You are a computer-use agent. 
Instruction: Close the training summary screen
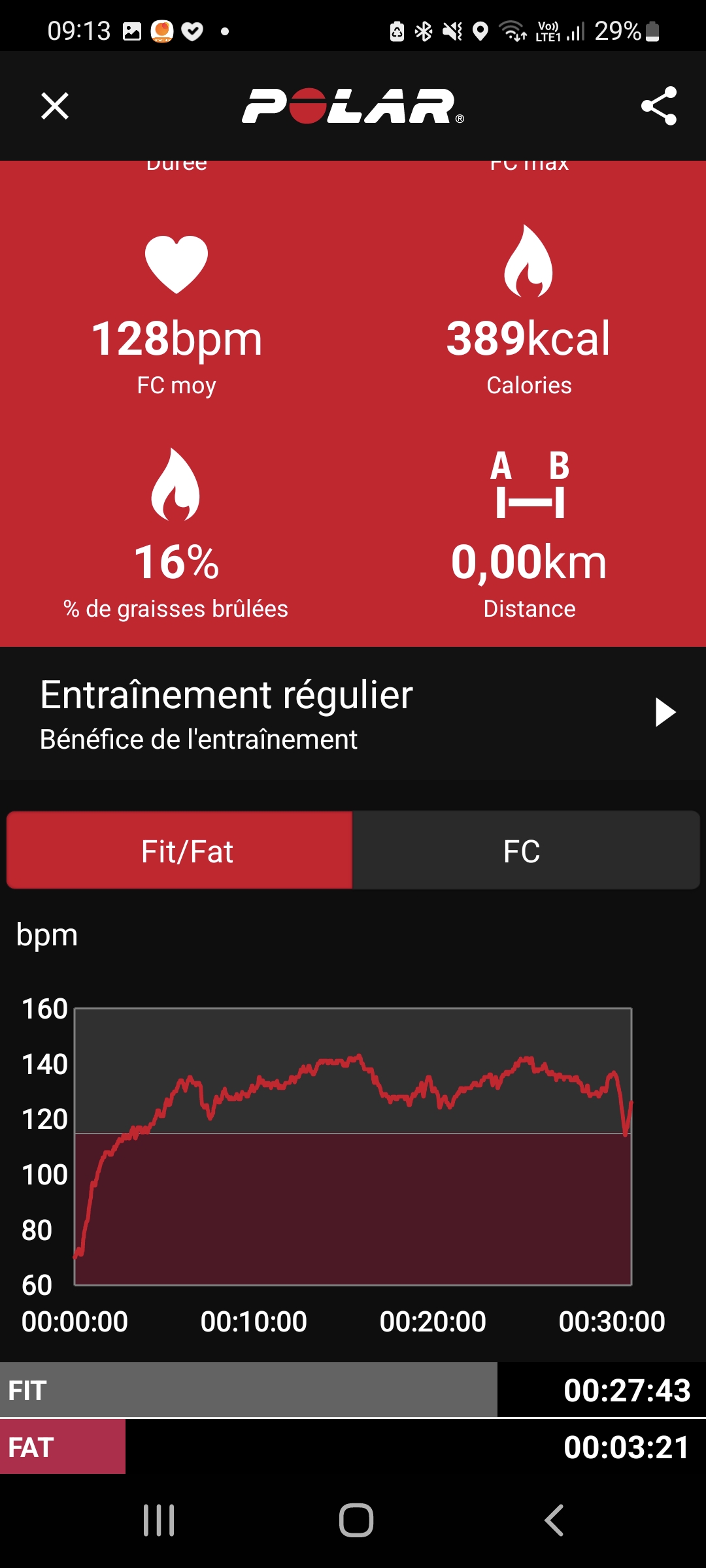point(55,106)
